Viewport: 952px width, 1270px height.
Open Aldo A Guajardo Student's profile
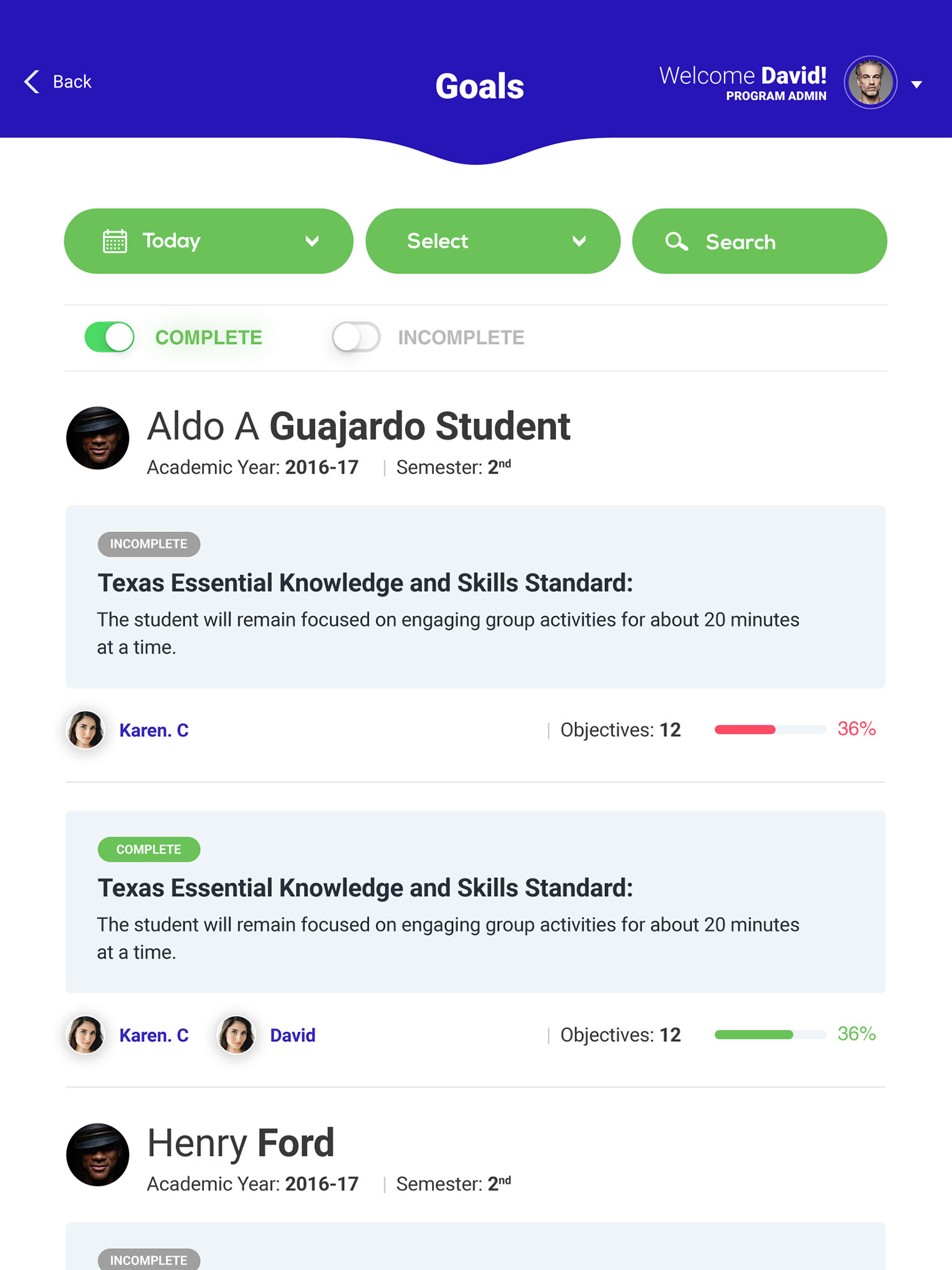[358, 427]
